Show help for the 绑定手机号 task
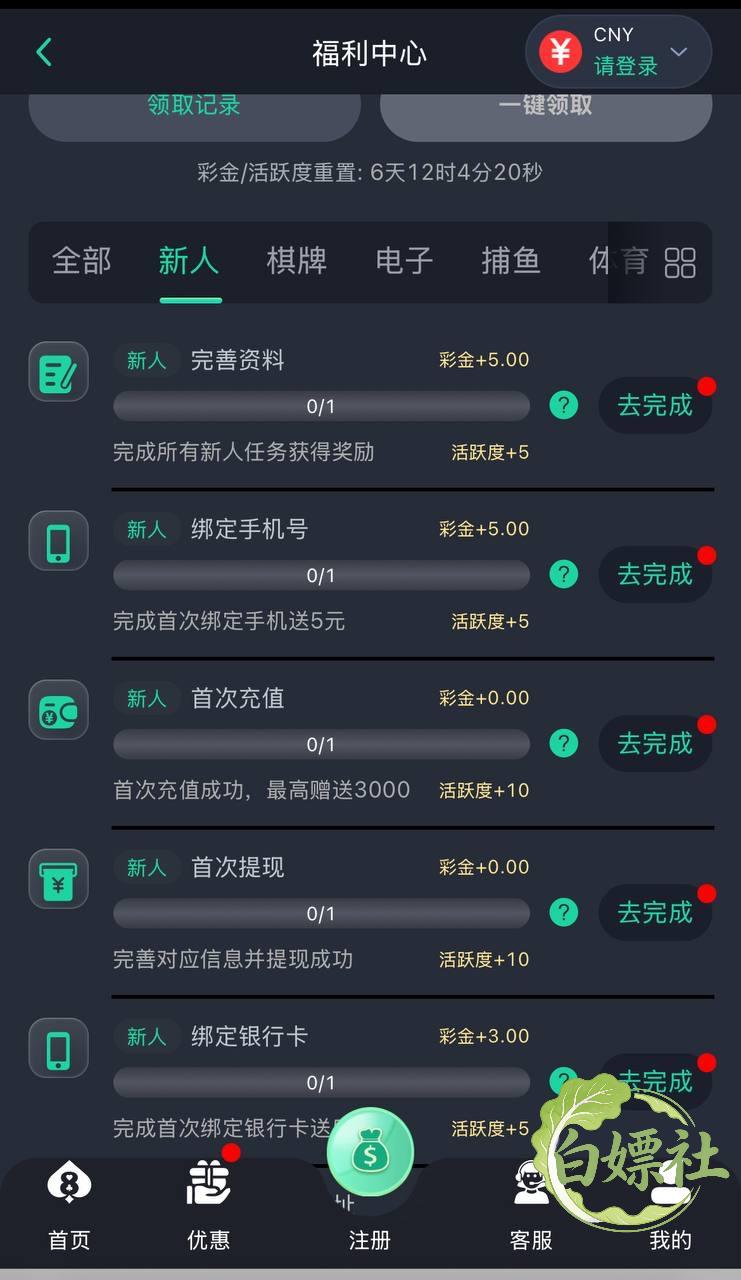This screenshot has height=1280, width=741. pyautogui.click(x=564, y=574)
